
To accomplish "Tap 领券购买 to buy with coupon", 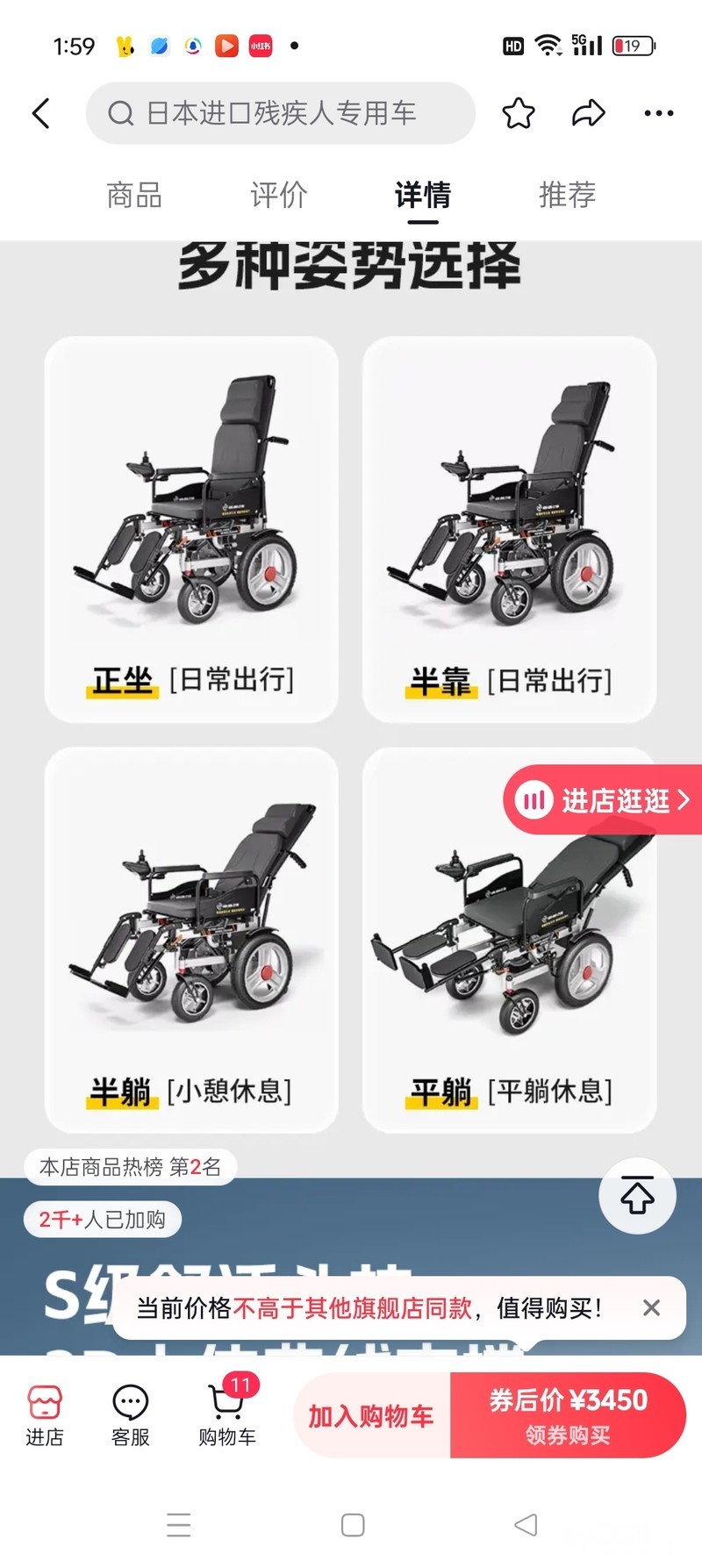I will 568,1415.
